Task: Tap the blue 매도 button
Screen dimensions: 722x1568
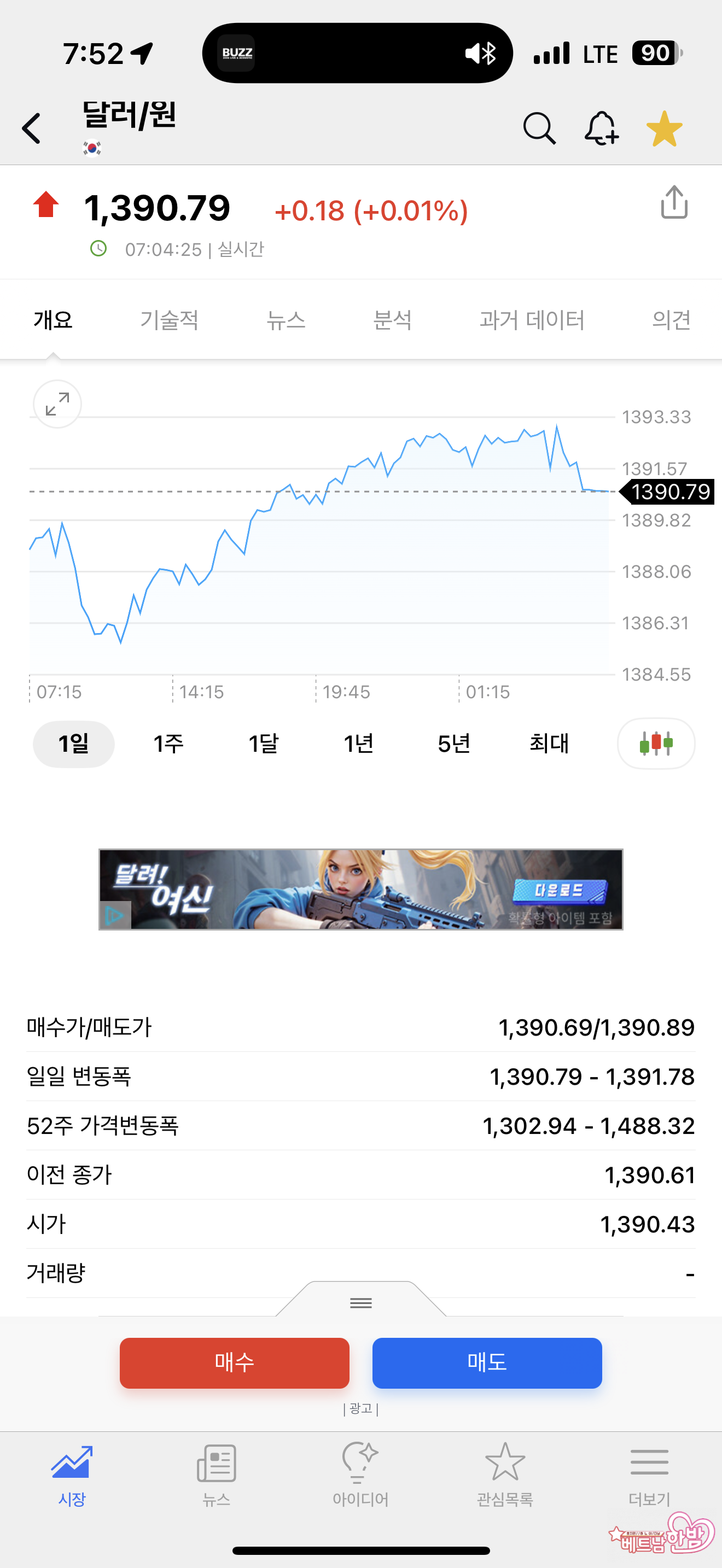Action: coord(487,1363)
